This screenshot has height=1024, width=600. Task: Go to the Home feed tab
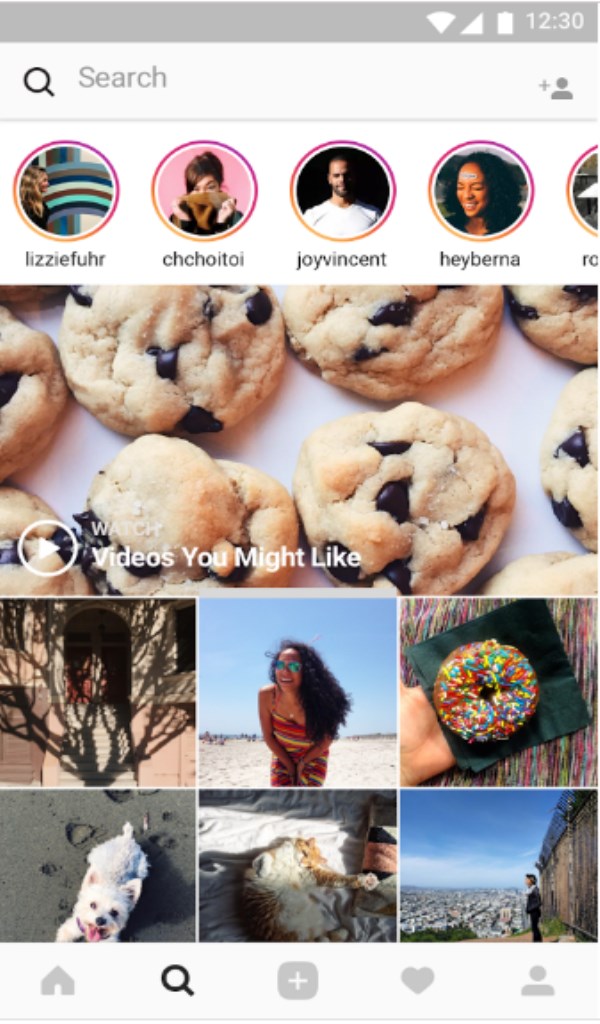(x=58, y=981)
